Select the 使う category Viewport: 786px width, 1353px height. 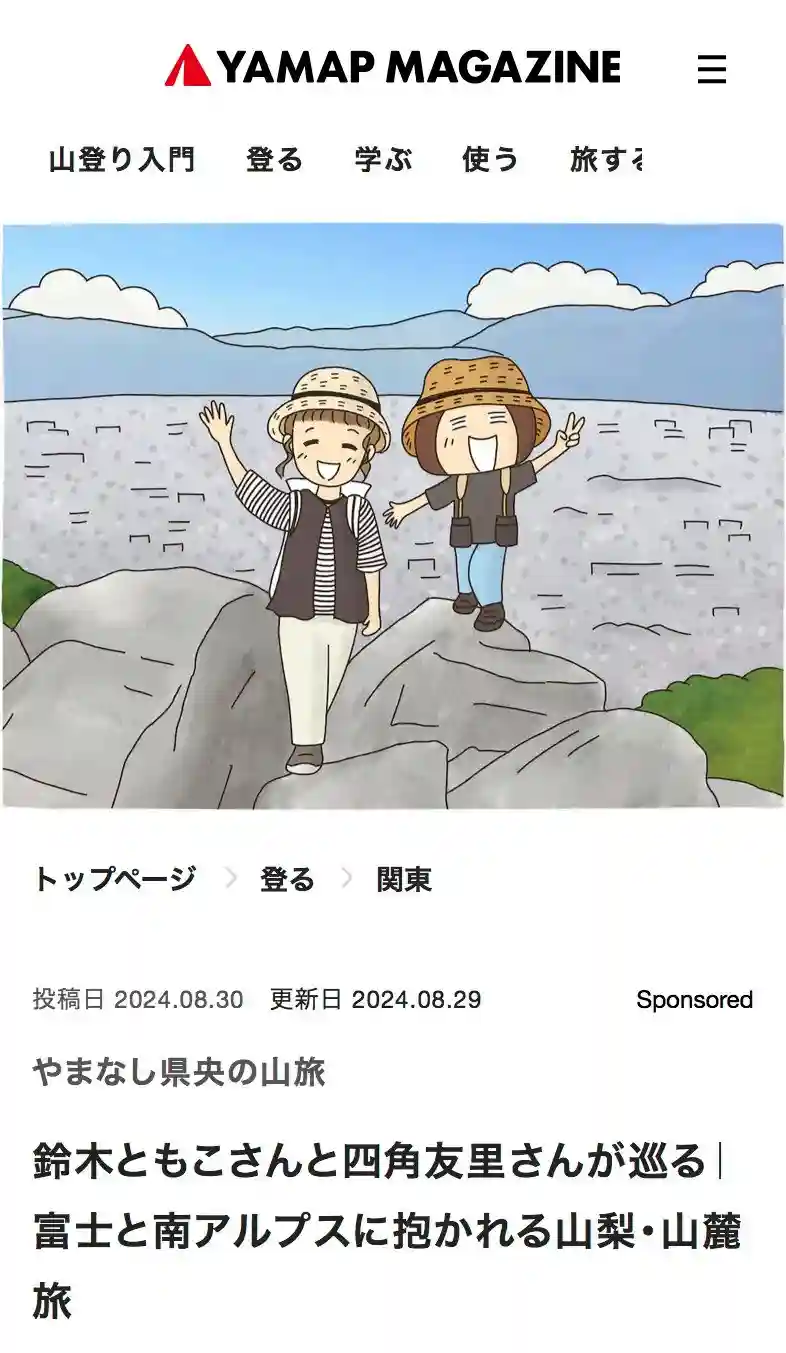490,159
